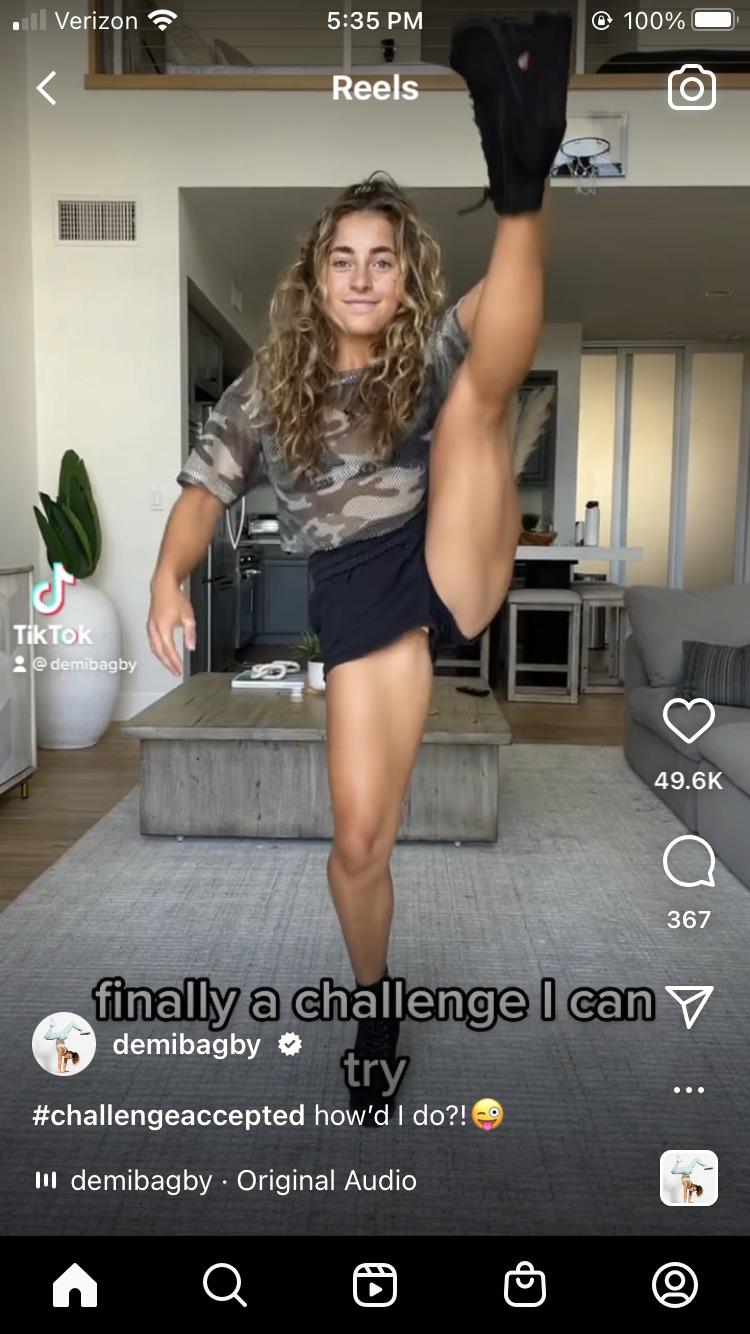Switch to the Profile tab
This screenshot has height=1334, width=750.
675,1285
